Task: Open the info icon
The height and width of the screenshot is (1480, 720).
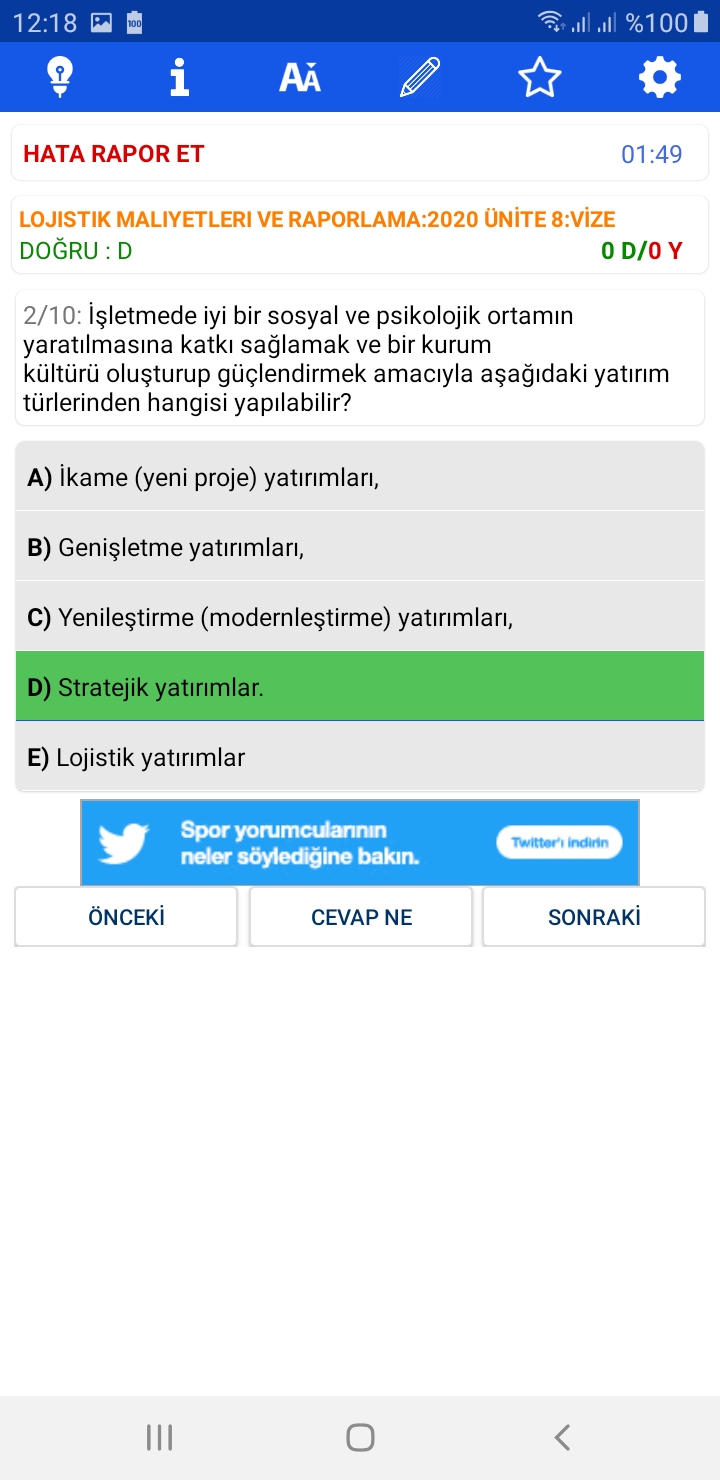Action: pos(180,77)
